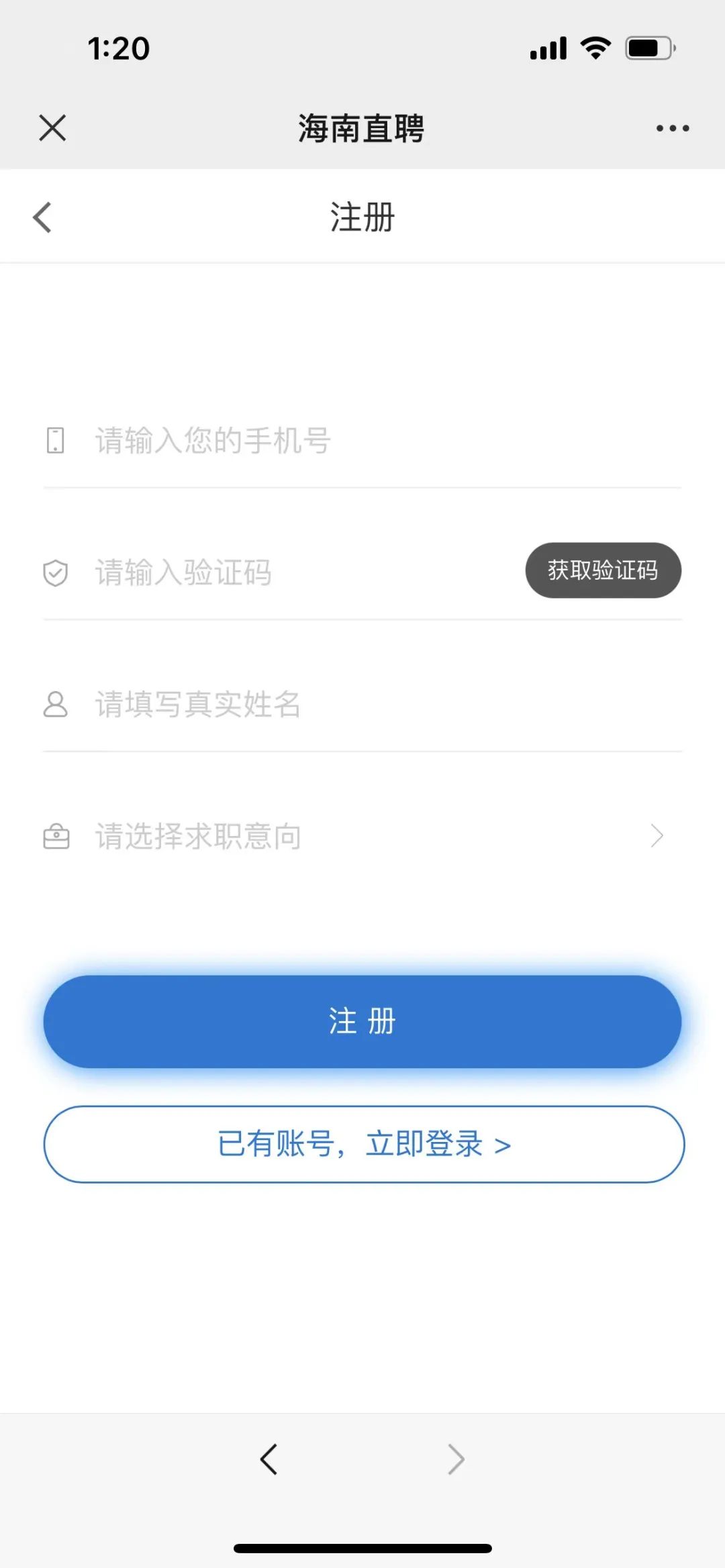Go back from the 注册 page
The width and height of the screenshot is (725, 1568).
pos(42,217)
